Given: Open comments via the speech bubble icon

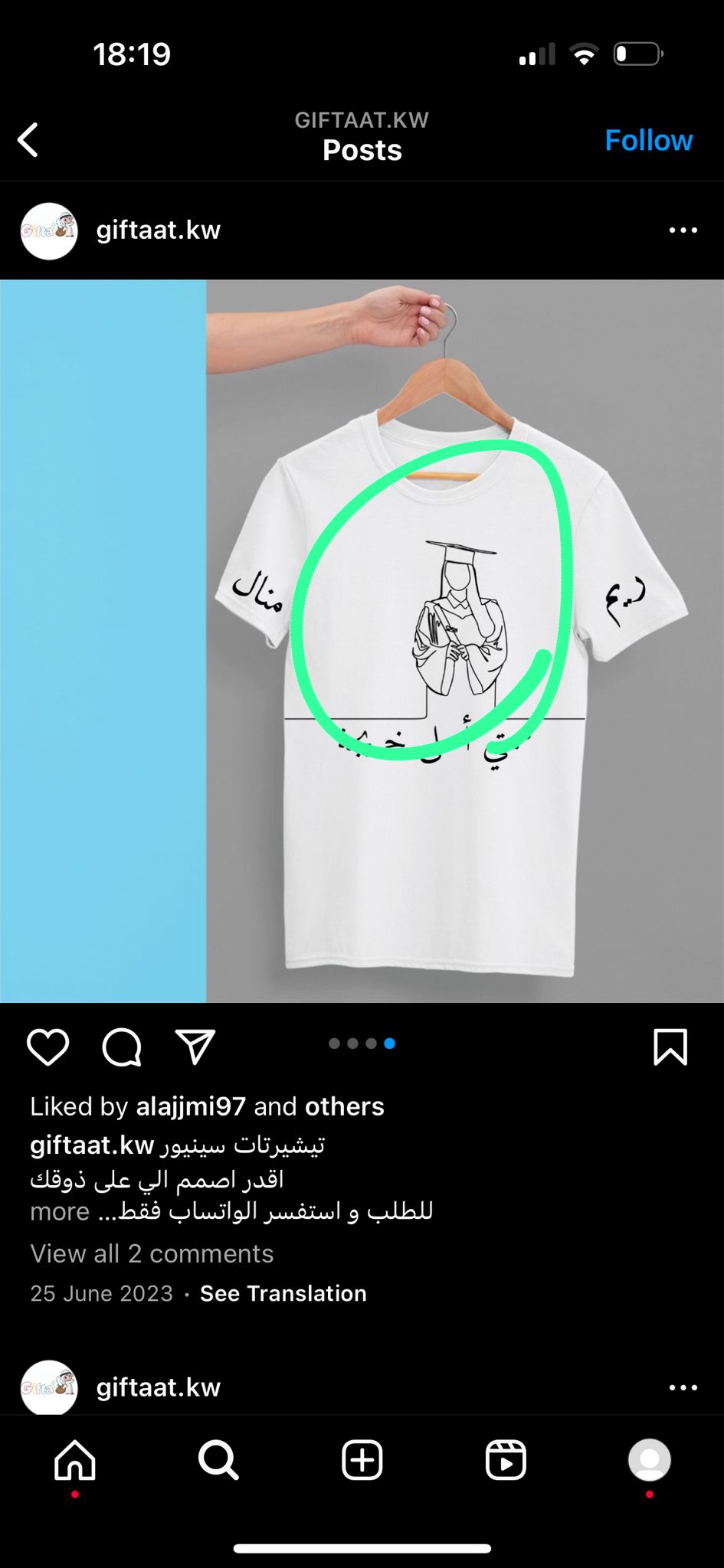Looking at the screenshot, I should (122, 1047).
